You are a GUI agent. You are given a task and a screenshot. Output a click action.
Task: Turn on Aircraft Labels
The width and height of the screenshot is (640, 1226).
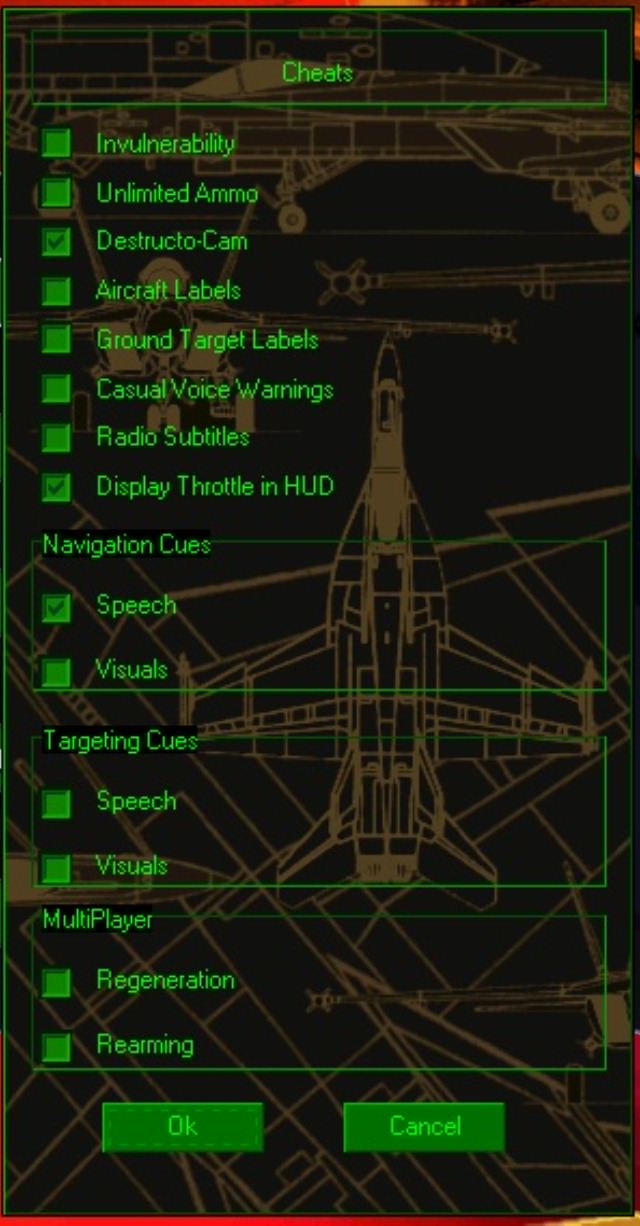pyautogui.click(x=57, y=290)
